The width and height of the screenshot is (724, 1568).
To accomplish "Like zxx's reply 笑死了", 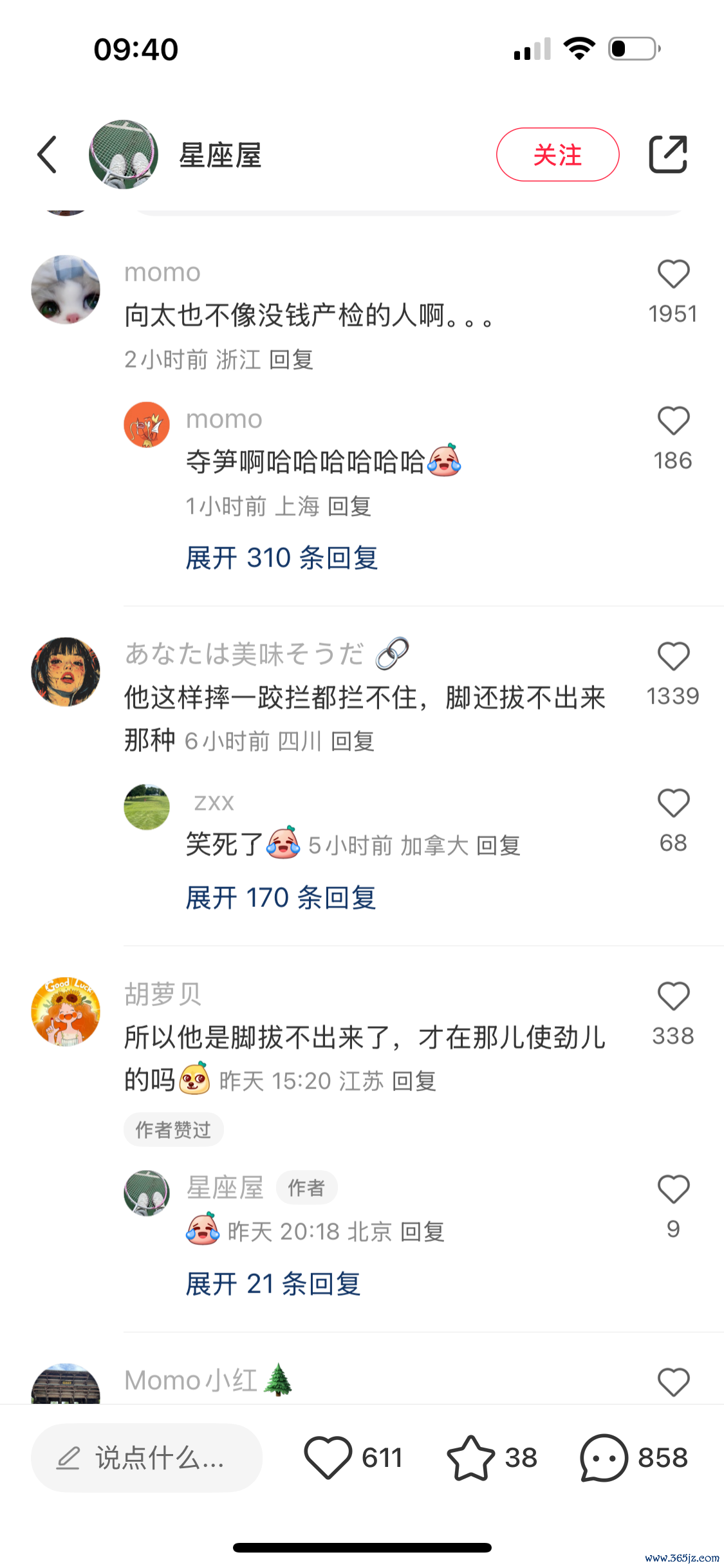I will [673, 803].
